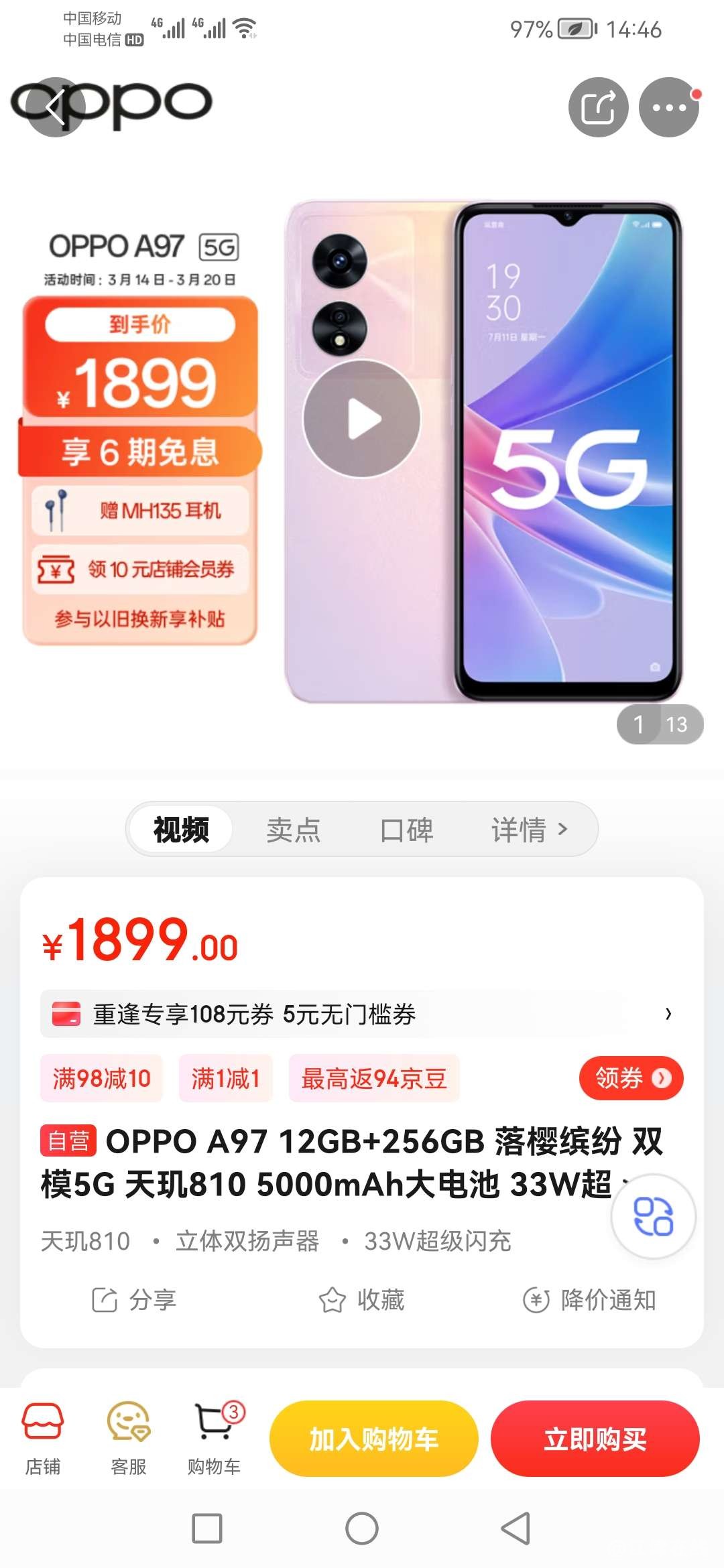
Task: Switch to the 卖点 tab
Action: point(293,830)
